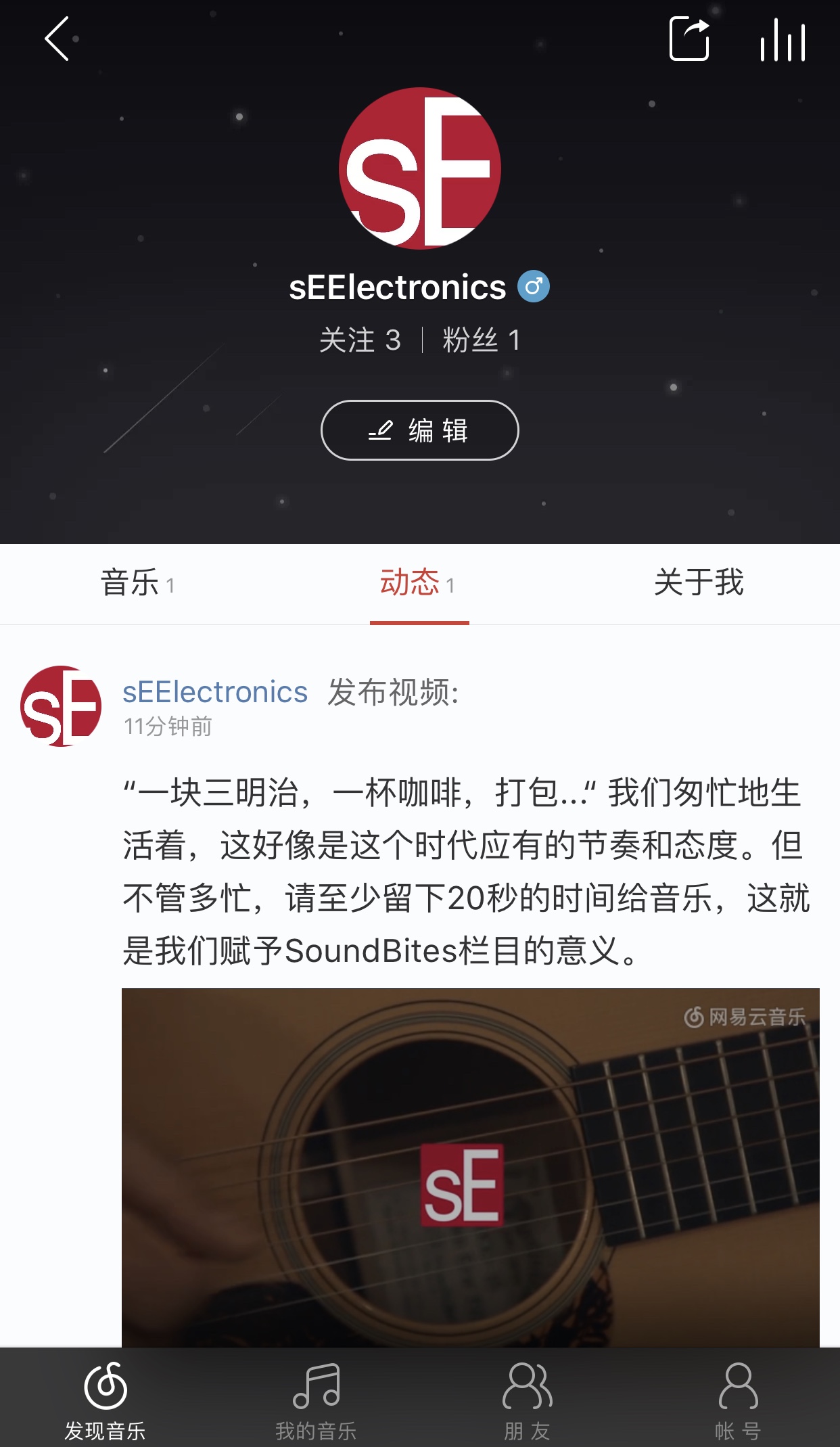Viewport: 840px width, 1447px height.
Task: Open the now-playing bars icon
Action: [x=783, y=41]
